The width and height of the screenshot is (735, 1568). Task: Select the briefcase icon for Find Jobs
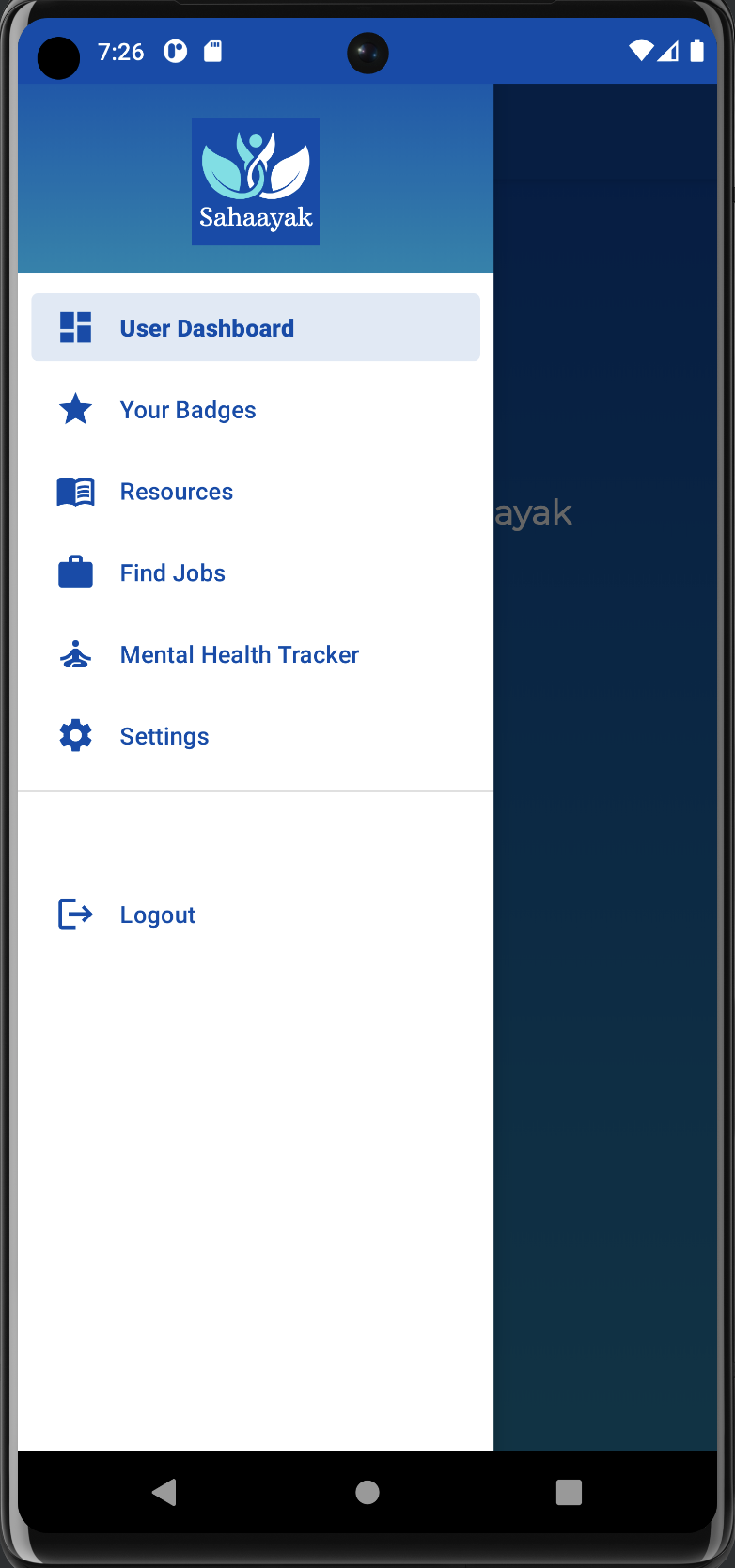click(x=75, y=572)
